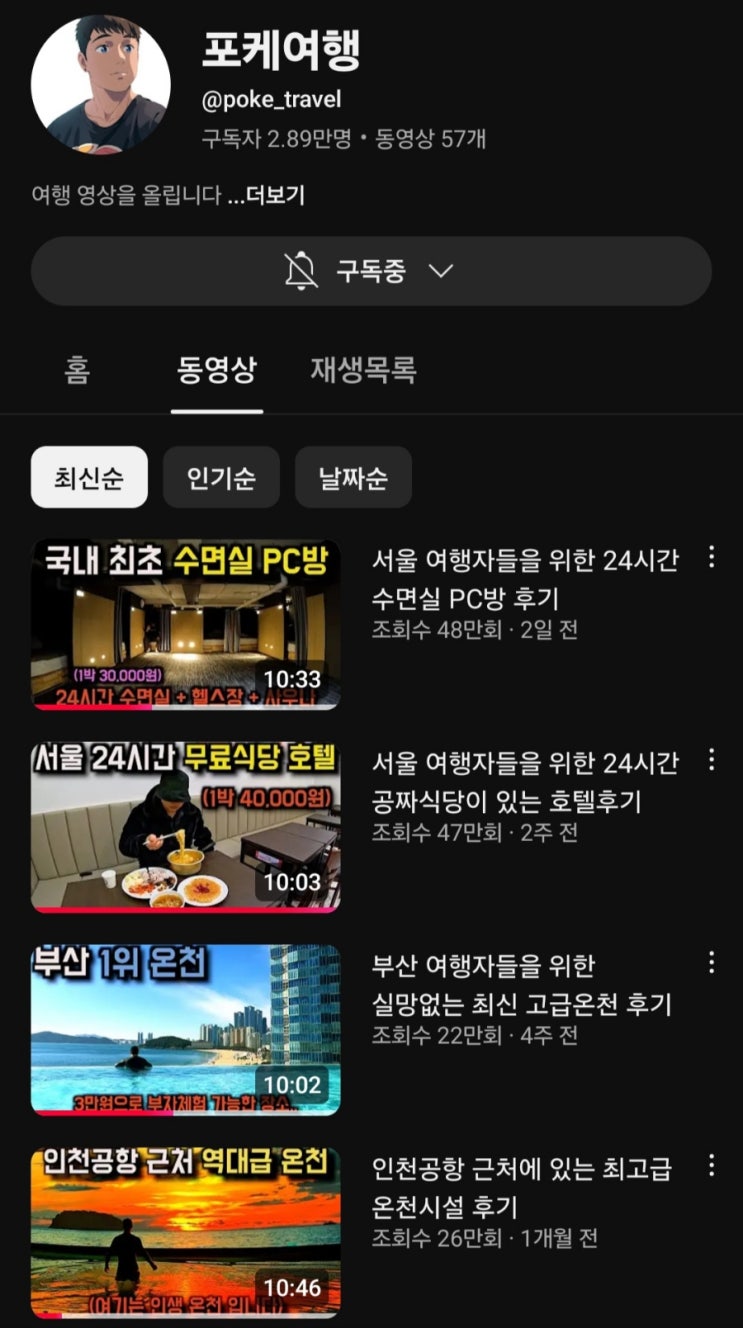Sort videos by 인기순 chip
Viewport: 743px width, 1328px height.
pos(221,477)
